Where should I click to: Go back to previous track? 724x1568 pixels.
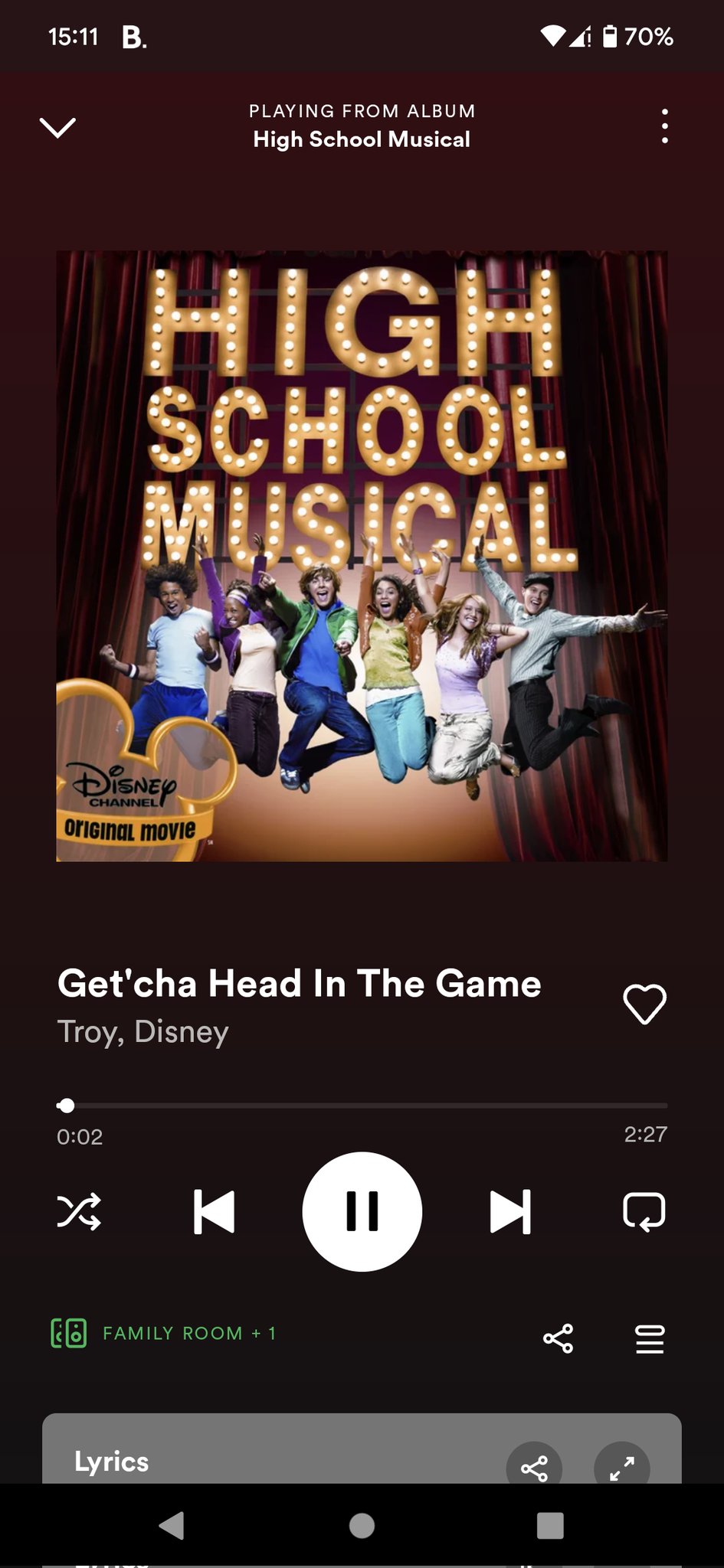[x=214, y=1211]
